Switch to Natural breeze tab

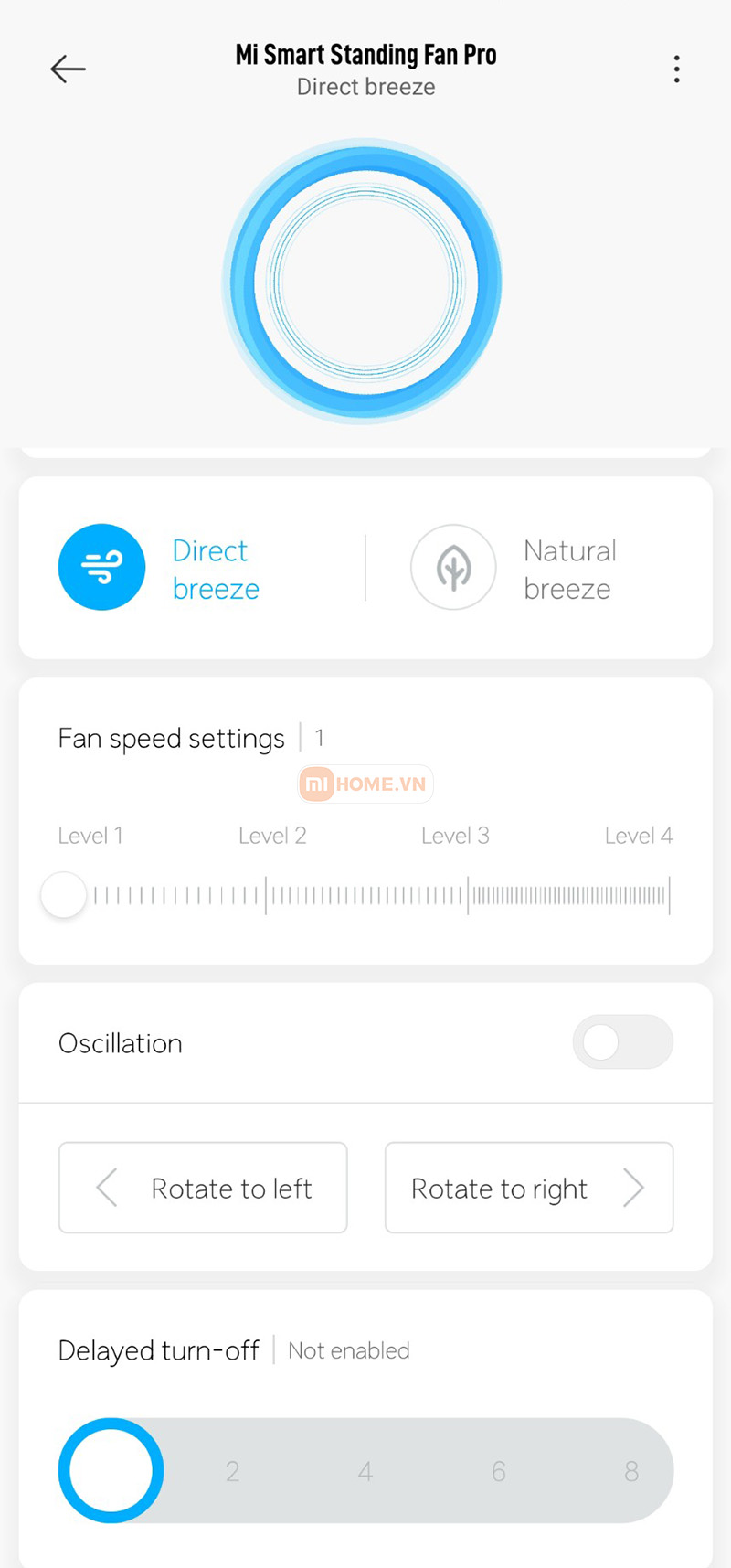coord(567,567)
